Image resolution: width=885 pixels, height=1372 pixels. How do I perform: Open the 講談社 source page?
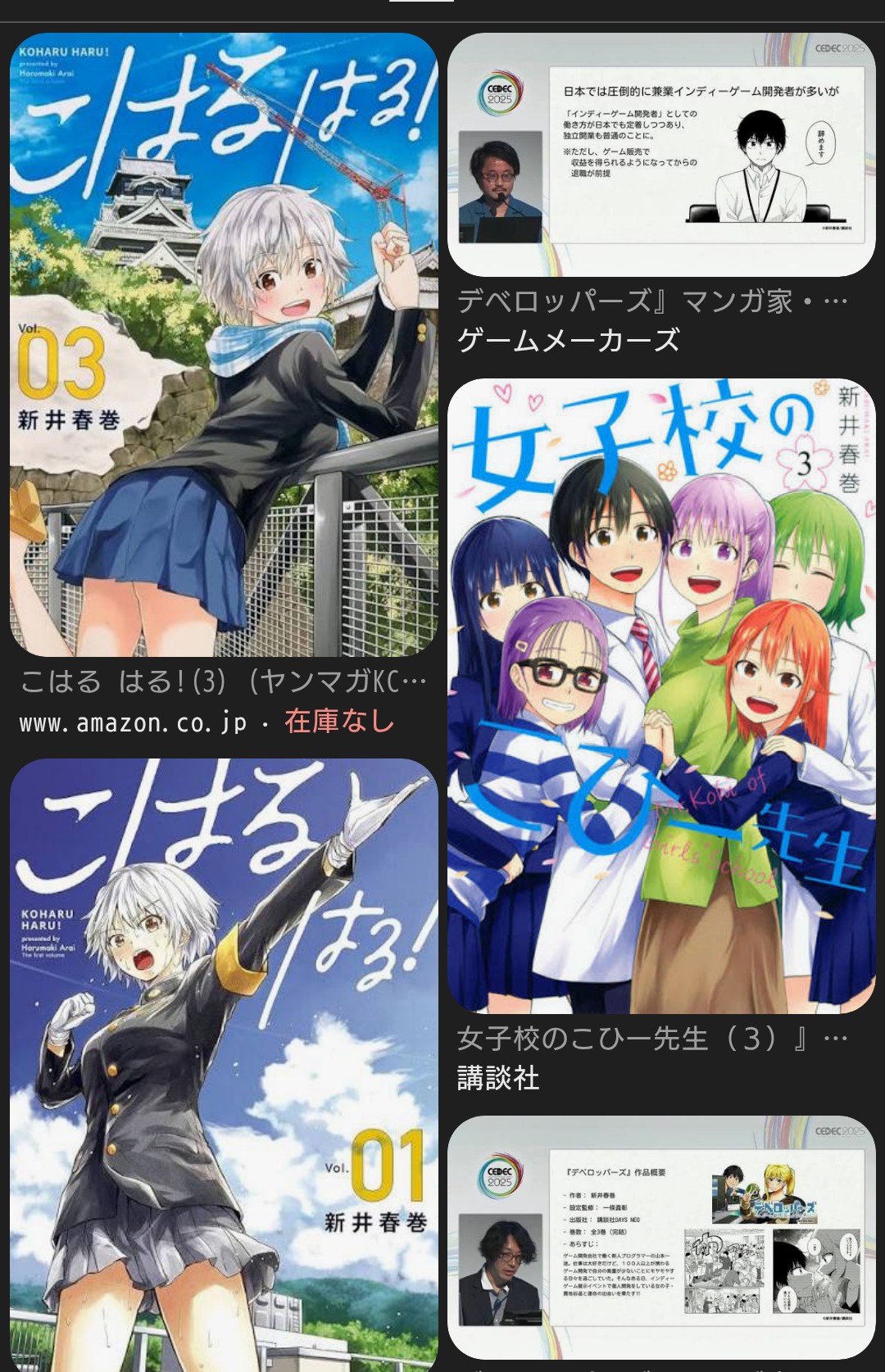pyautogui.click(x=498, y=1078)
